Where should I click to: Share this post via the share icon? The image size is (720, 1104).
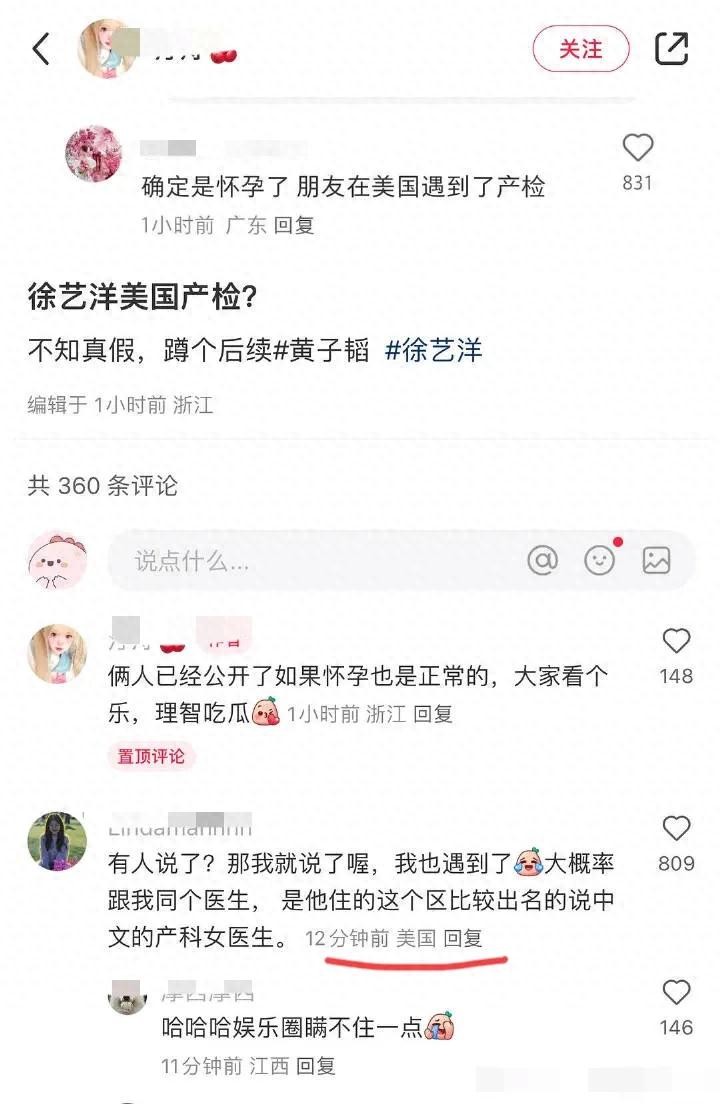671,48
